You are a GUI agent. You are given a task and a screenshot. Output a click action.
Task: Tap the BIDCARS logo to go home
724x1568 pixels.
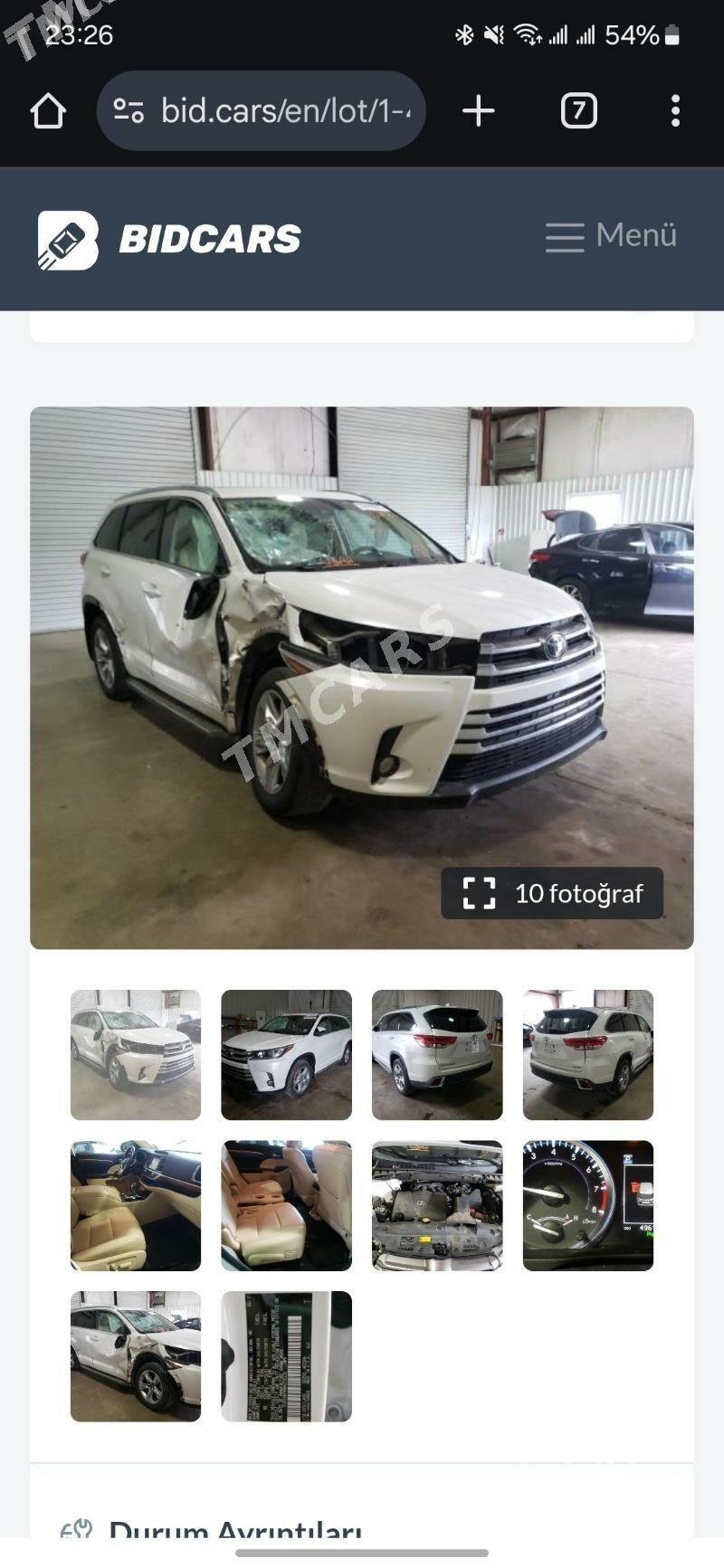pos(169,240)
